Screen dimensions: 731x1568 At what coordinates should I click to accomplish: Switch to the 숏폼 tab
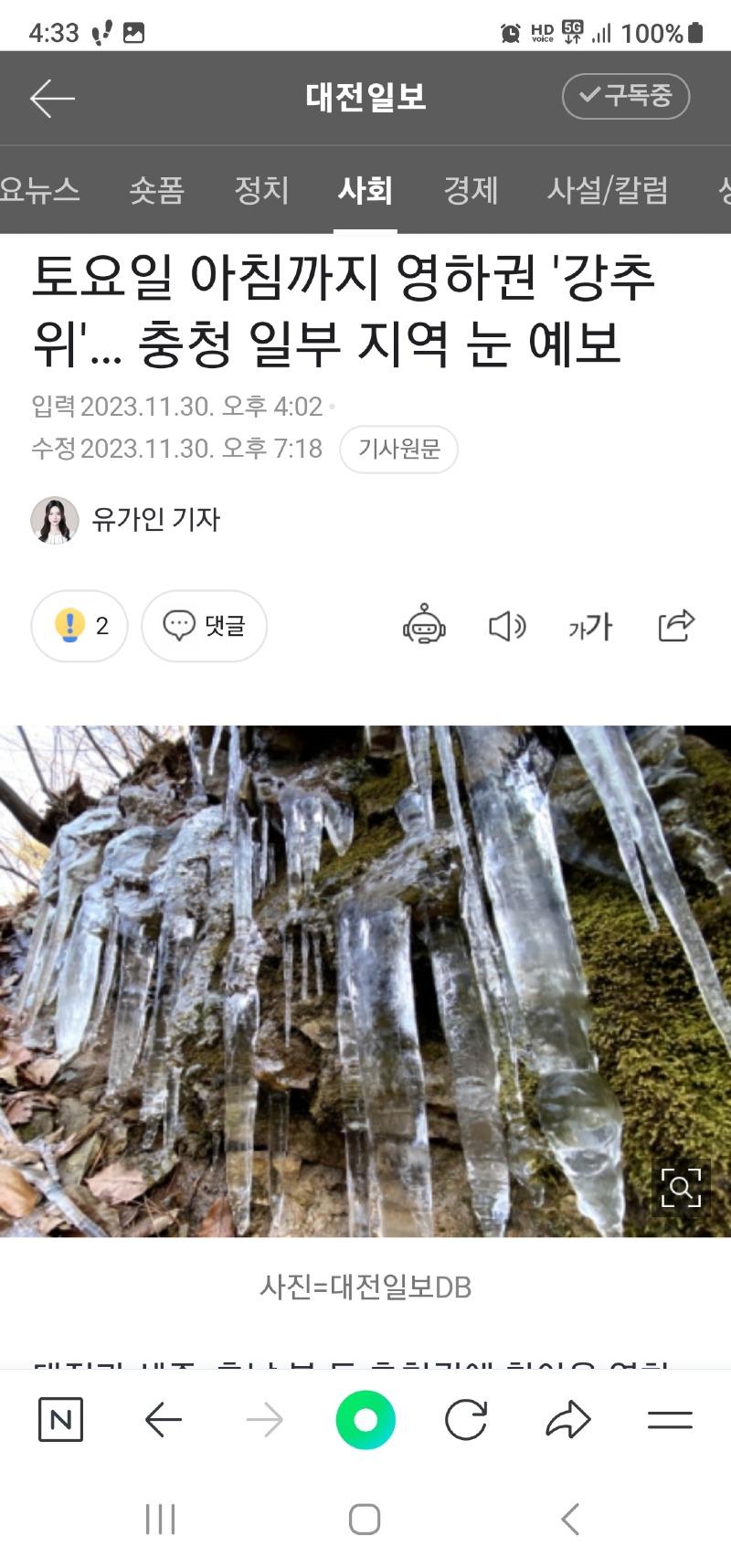click(x=156, y=190)
